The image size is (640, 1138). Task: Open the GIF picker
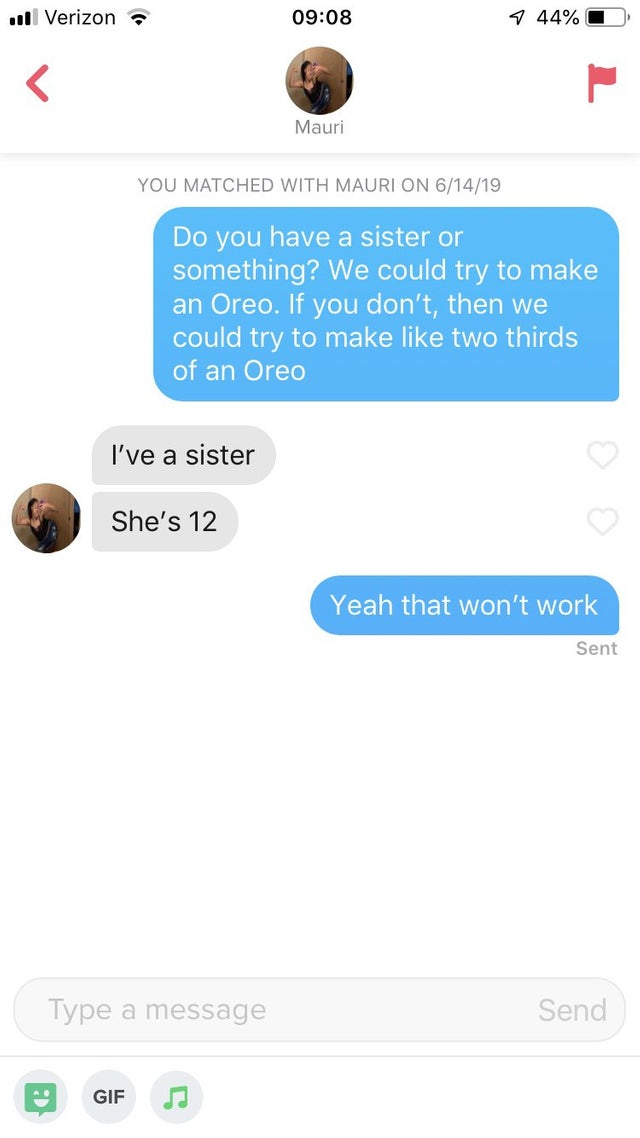(x=109, y=1097)
